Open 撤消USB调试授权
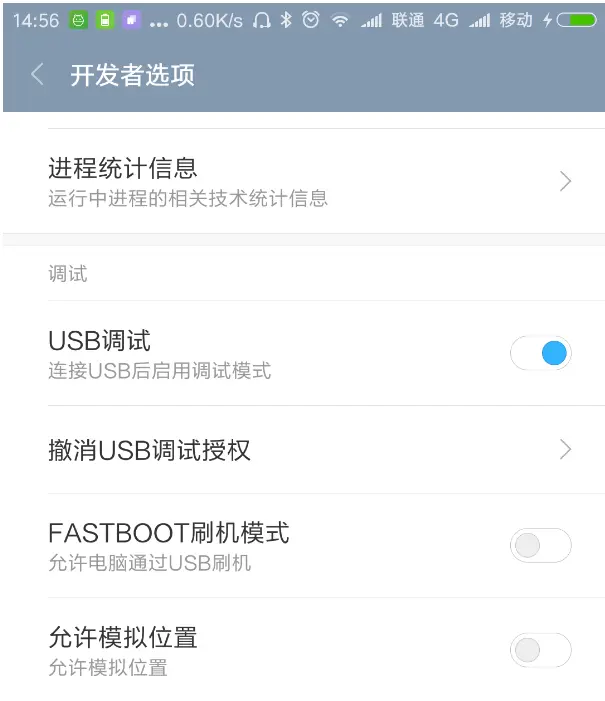The height and width of the screenshot is (701, 605). [302, 450]
